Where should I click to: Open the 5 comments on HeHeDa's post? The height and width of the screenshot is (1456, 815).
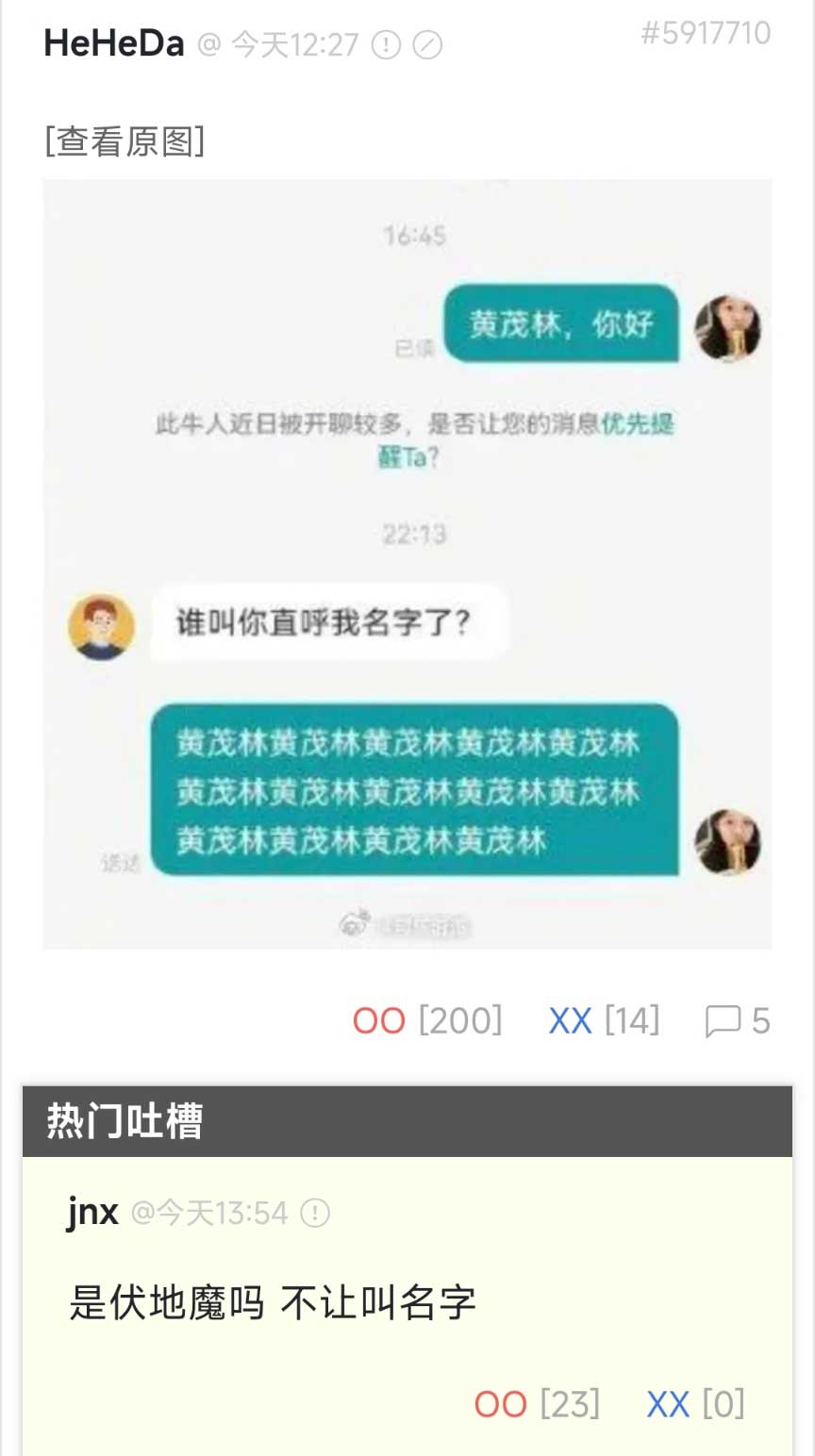[x=738, y=1020]
